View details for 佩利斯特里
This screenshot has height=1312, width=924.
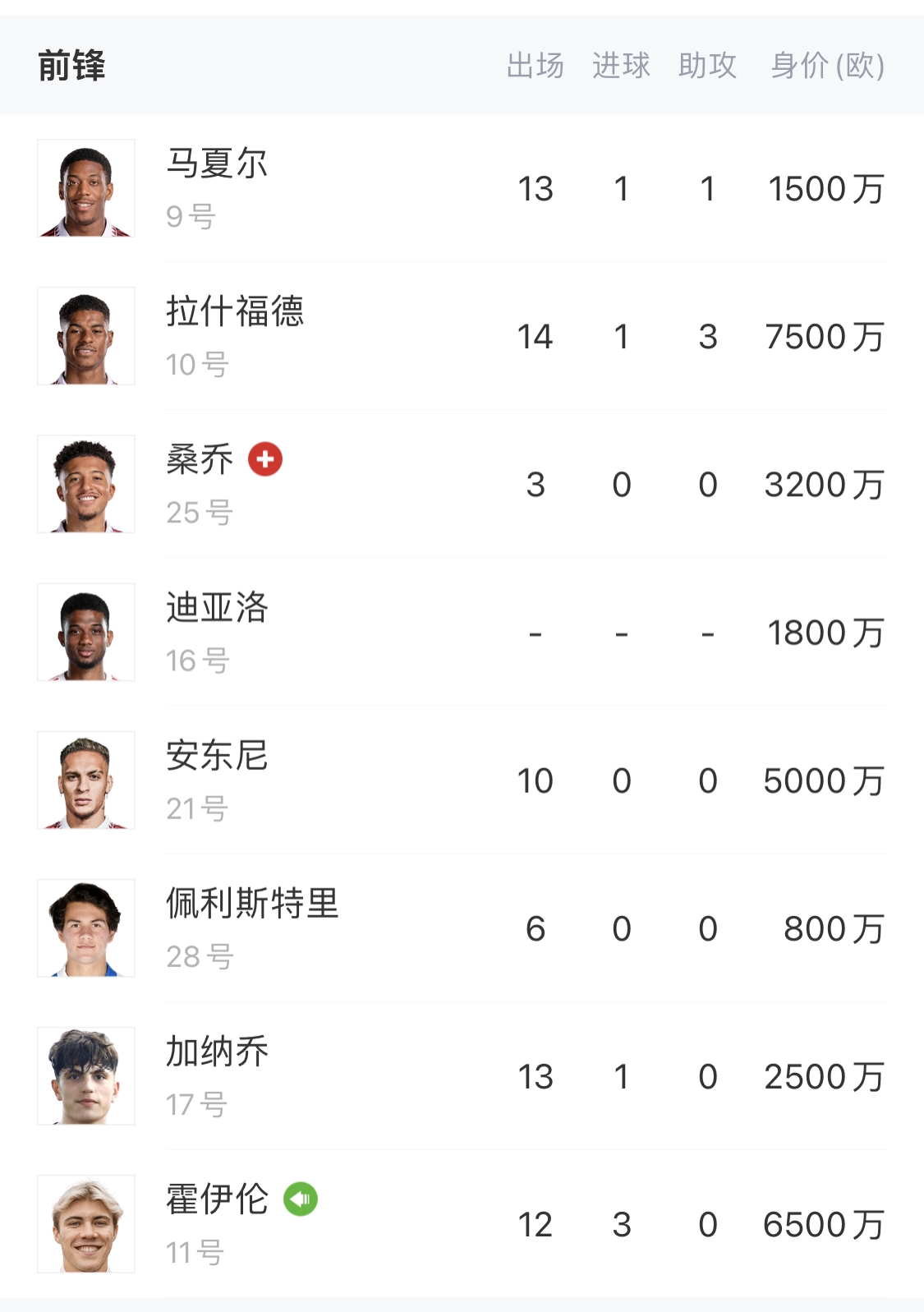tap(252, 904)
